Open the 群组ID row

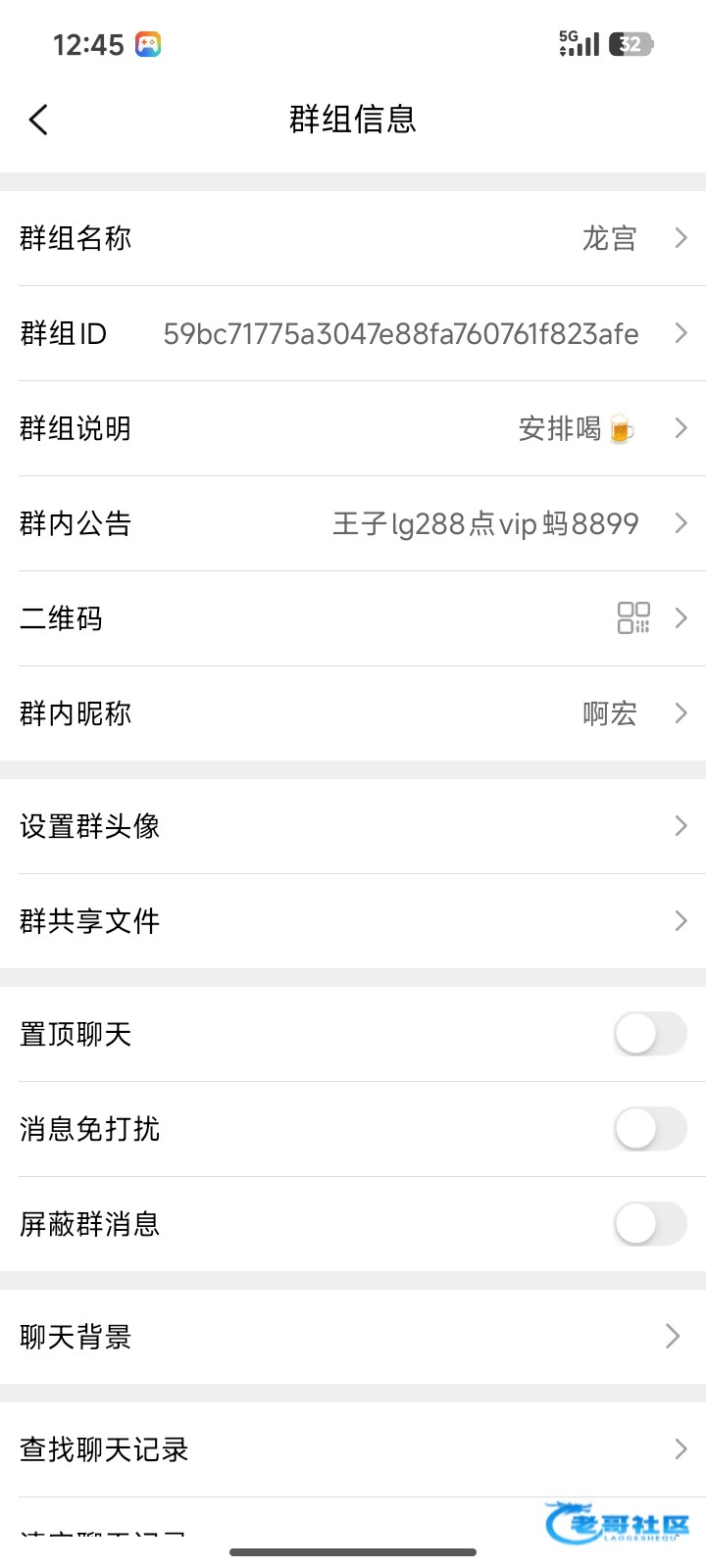tap(353, 333)
